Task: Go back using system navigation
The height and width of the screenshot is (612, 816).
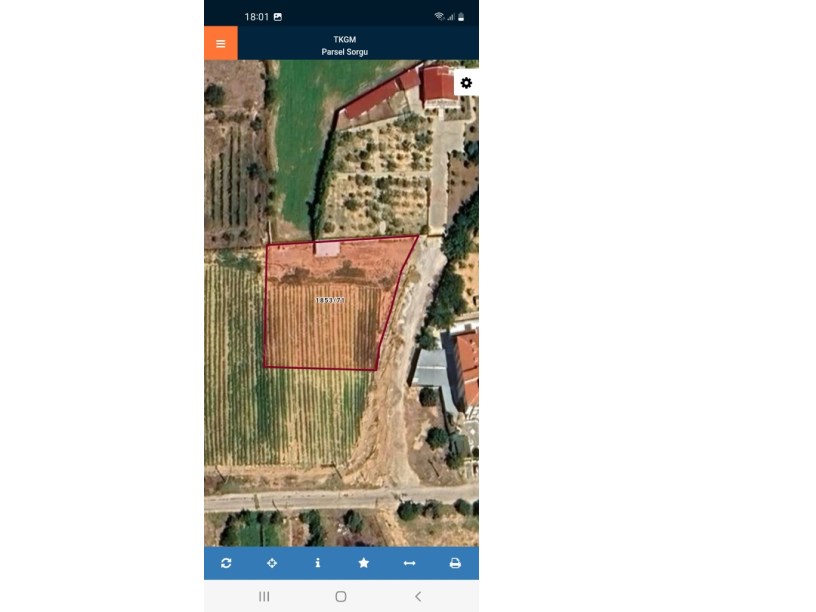Action: [x=418, y=596]
